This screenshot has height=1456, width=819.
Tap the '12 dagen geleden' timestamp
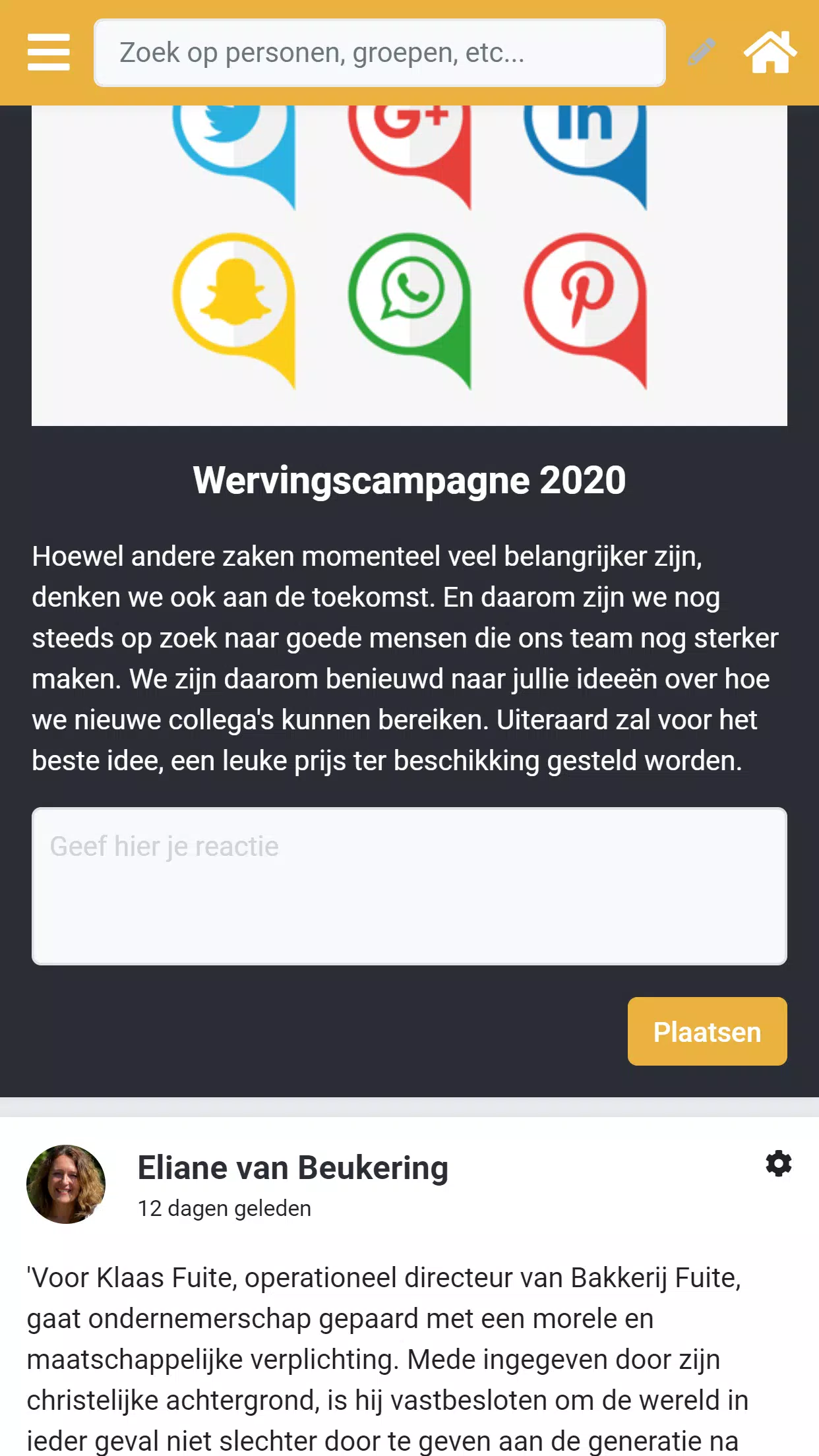click(224, 1208)
